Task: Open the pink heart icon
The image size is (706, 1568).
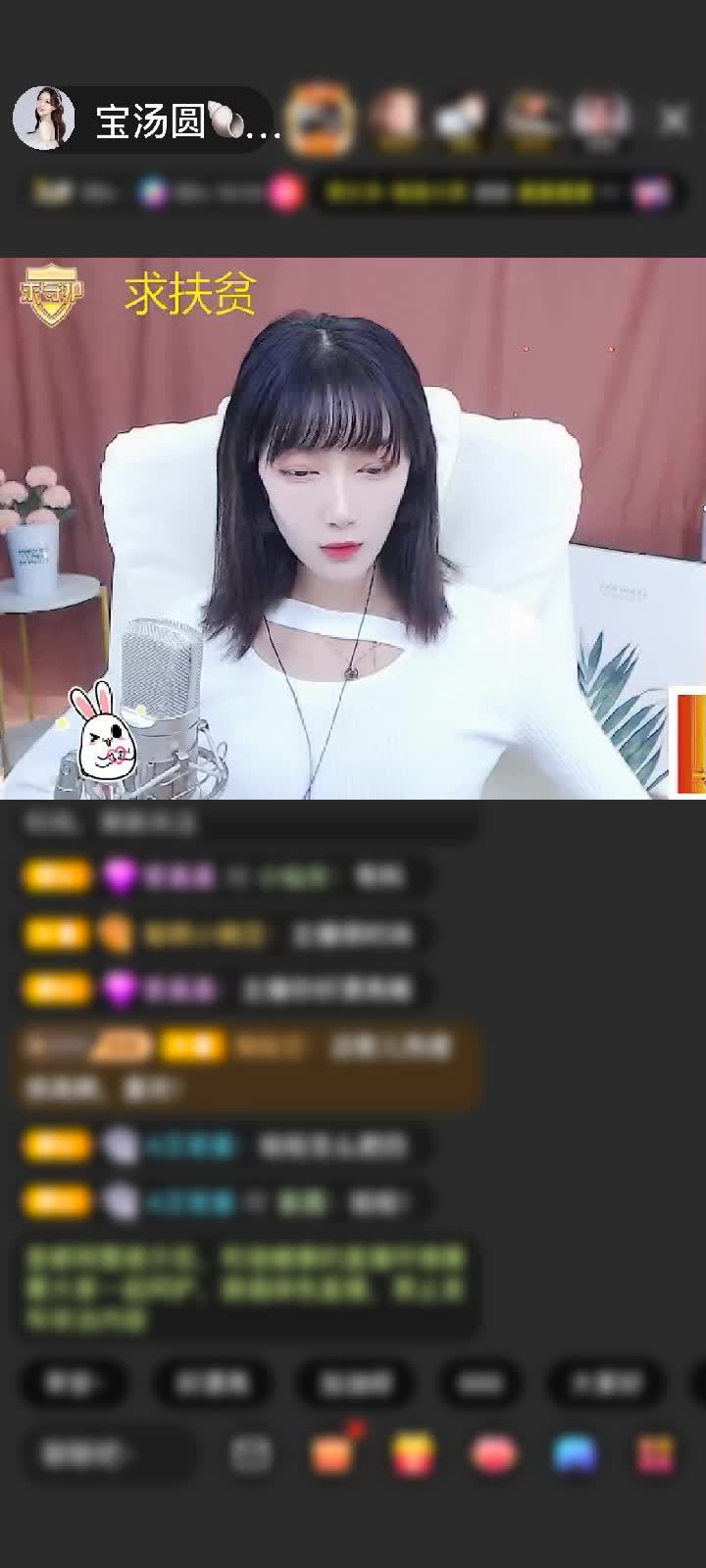Action: click(x=493, y=1453)
